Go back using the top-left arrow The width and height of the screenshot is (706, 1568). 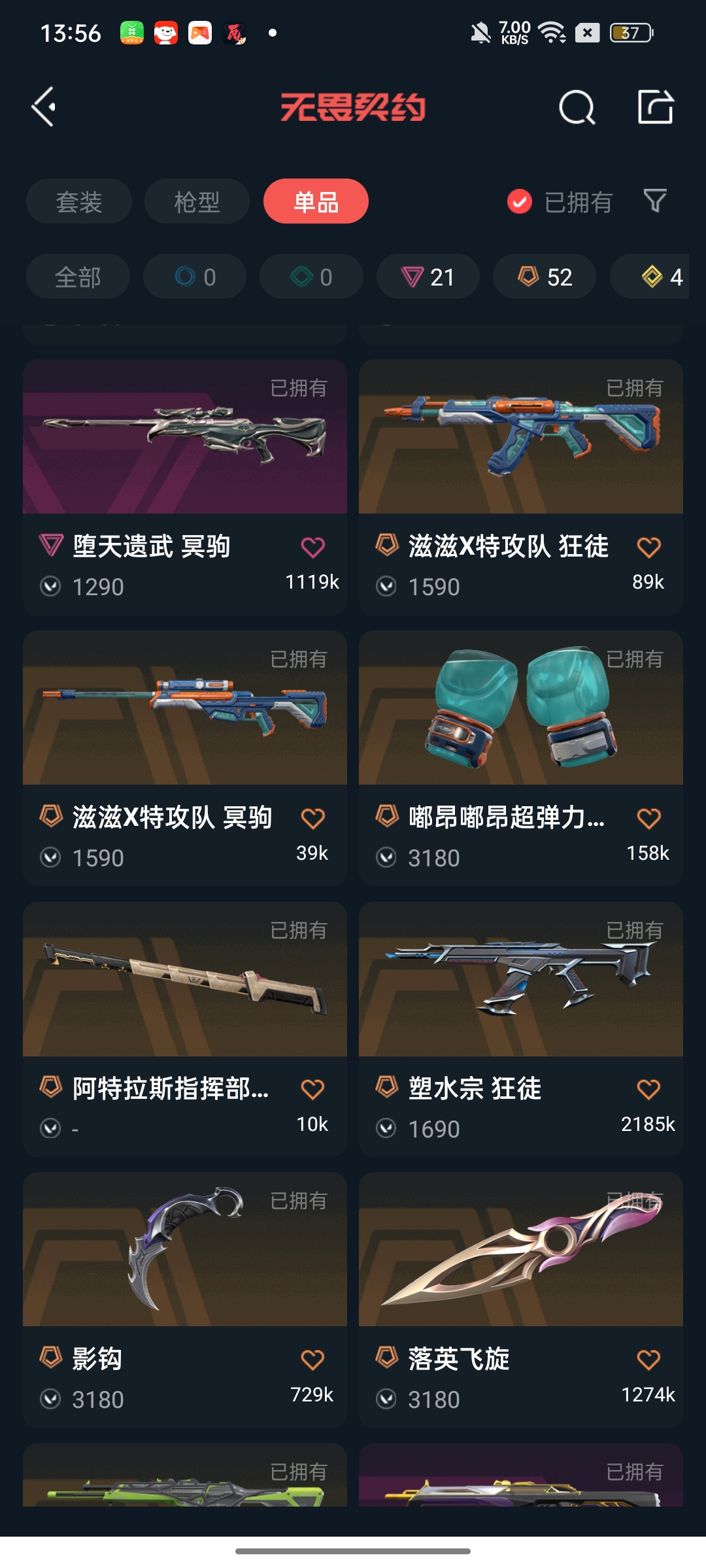click(x=44, y=106)
